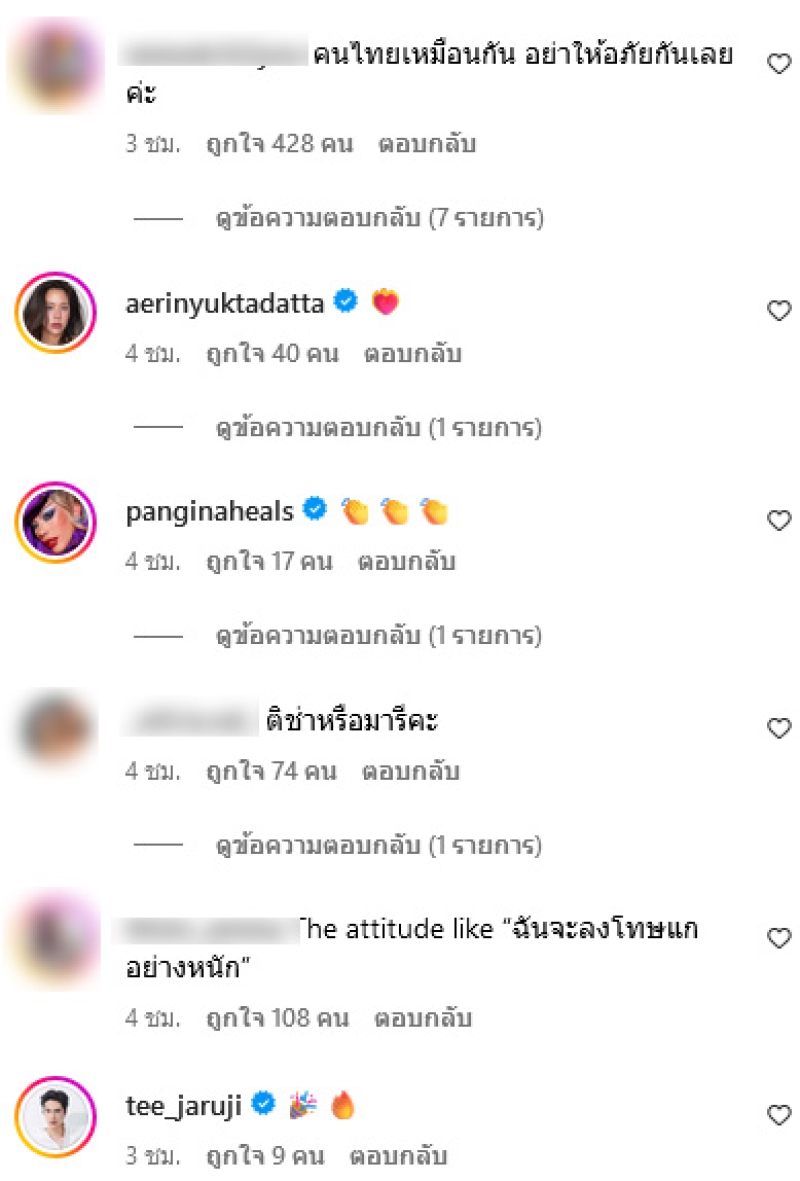Reply to tee_jaruji's comment
The width and height of the screenshot is (800, 1181).
tap(398, 1157)
